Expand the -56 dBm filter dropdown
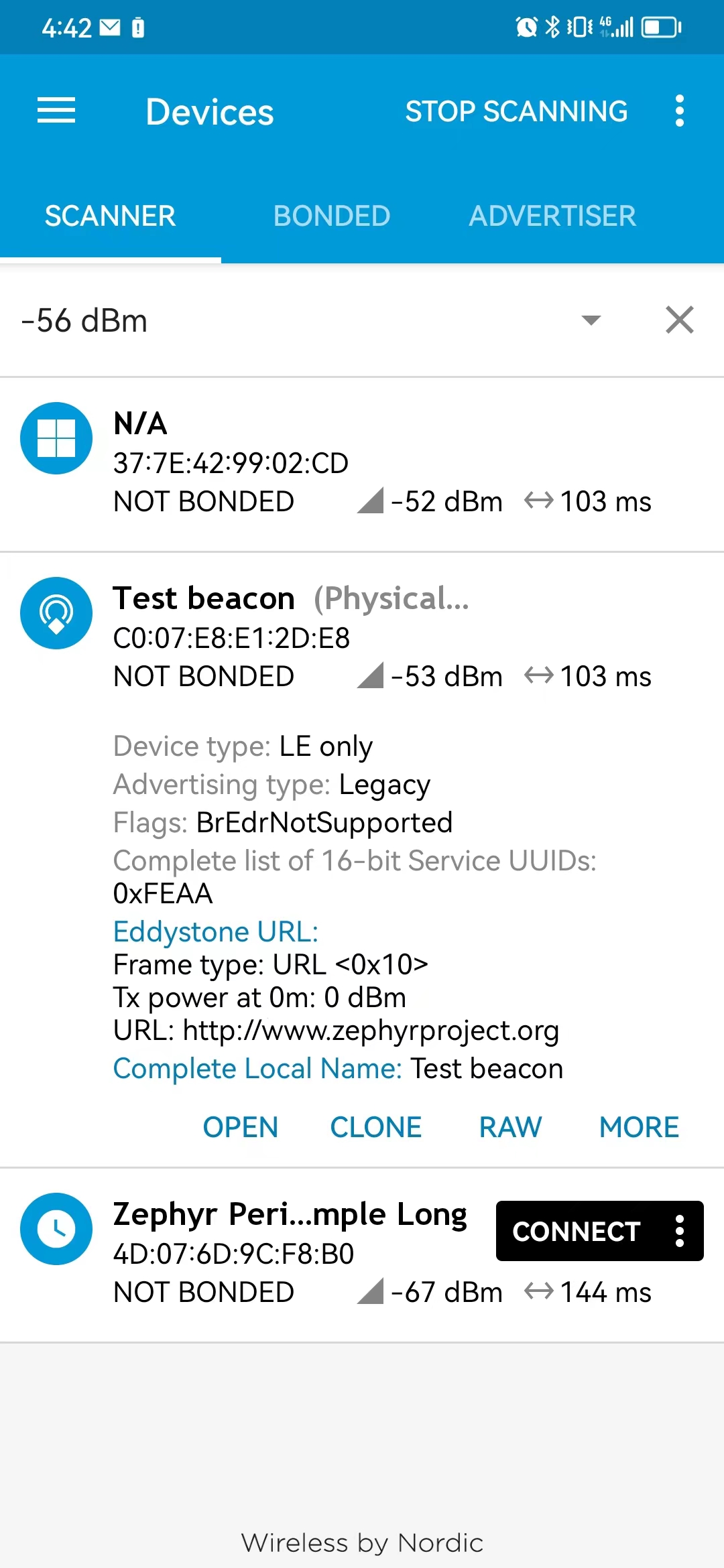 point(591,320)
